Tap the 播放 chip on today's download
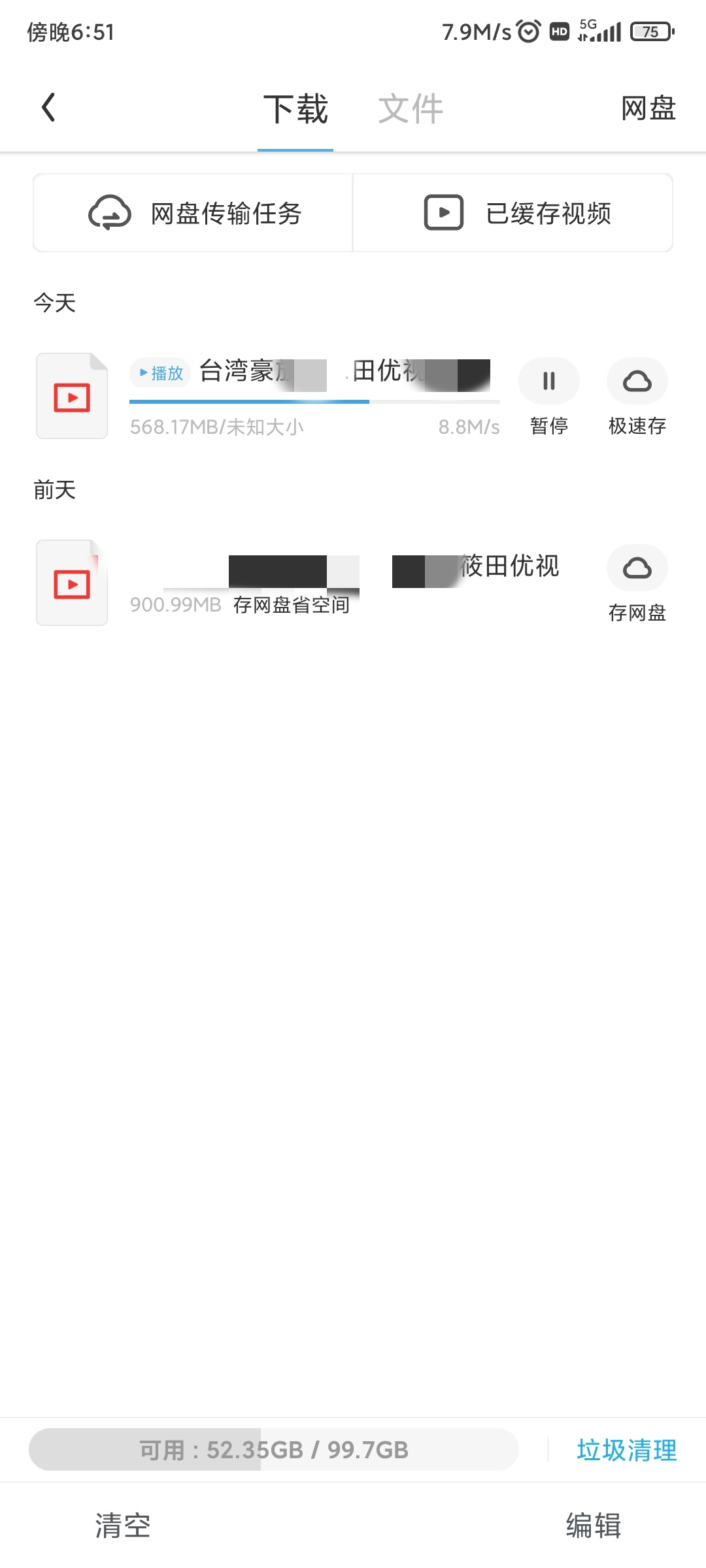This screenshot has height=1568, width=706. [x=161, y=373]
